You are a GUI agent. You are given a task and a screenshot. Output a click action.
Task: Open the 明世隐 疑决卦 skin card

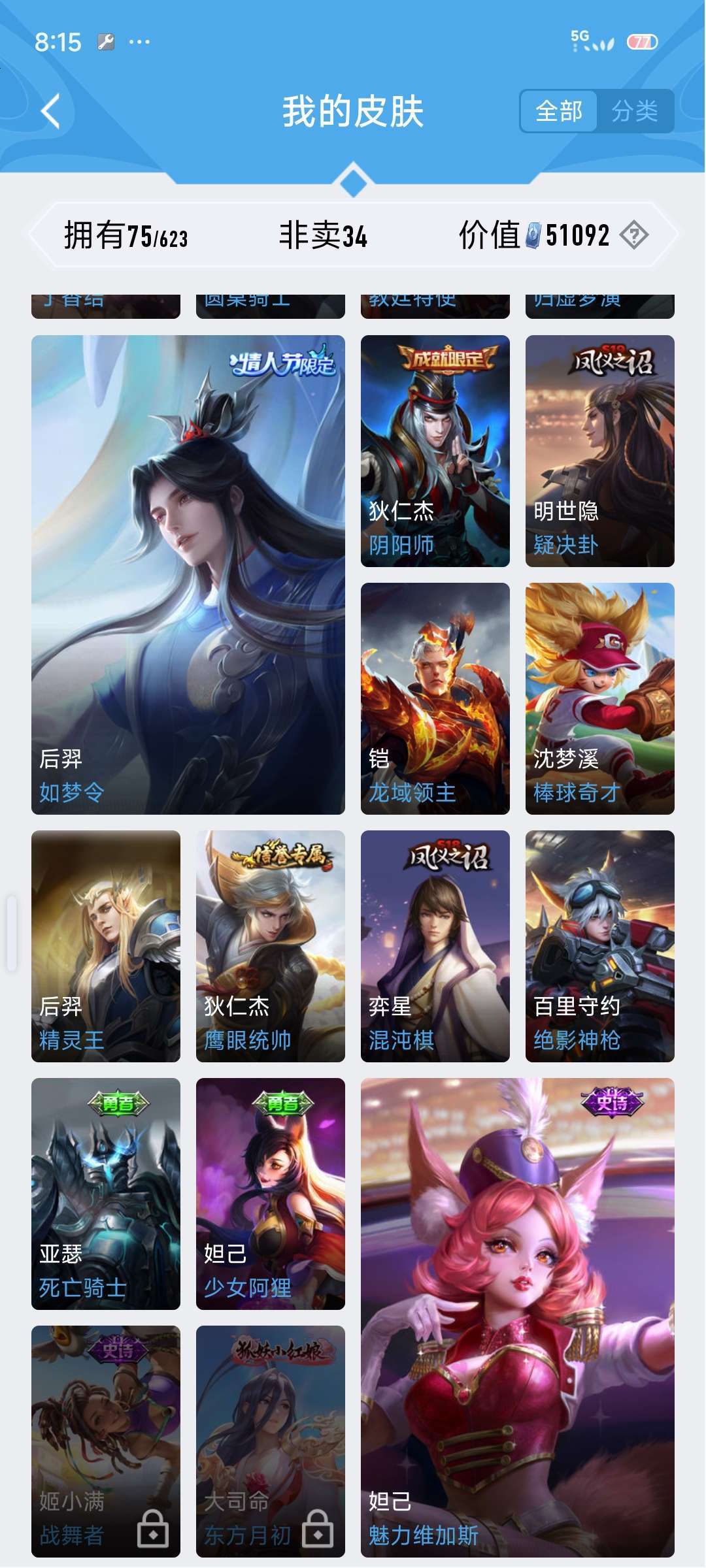pyautogui.click(x=600, y=451)
